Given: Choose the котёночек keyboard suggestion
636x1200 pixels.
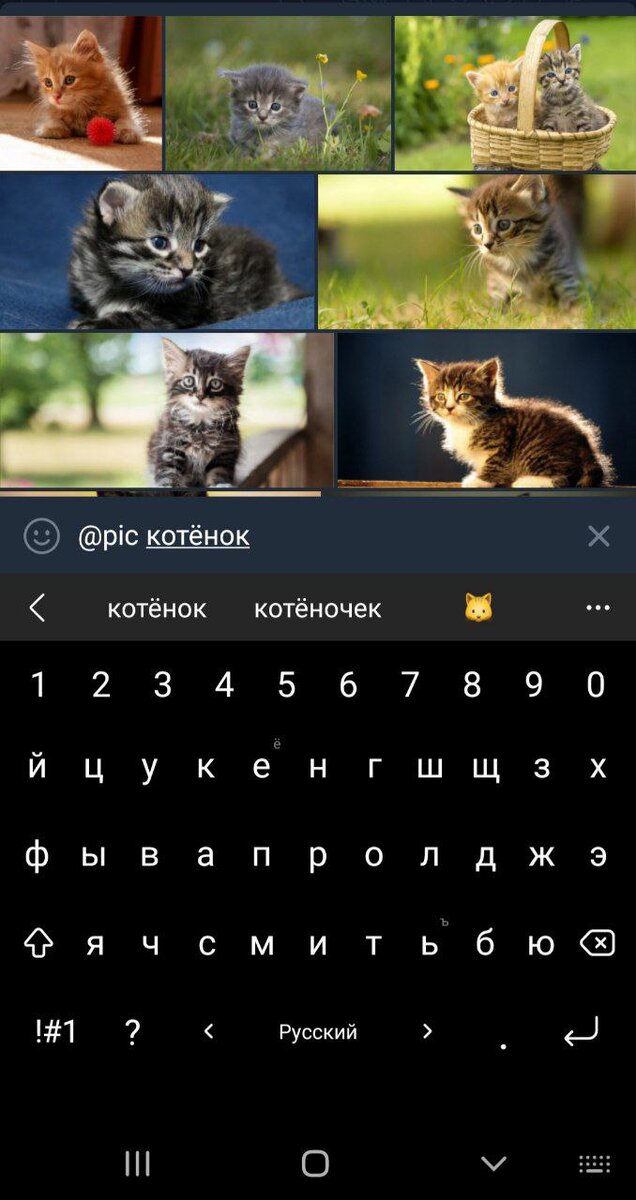Looking at the screenshot, I should [318, 608].
